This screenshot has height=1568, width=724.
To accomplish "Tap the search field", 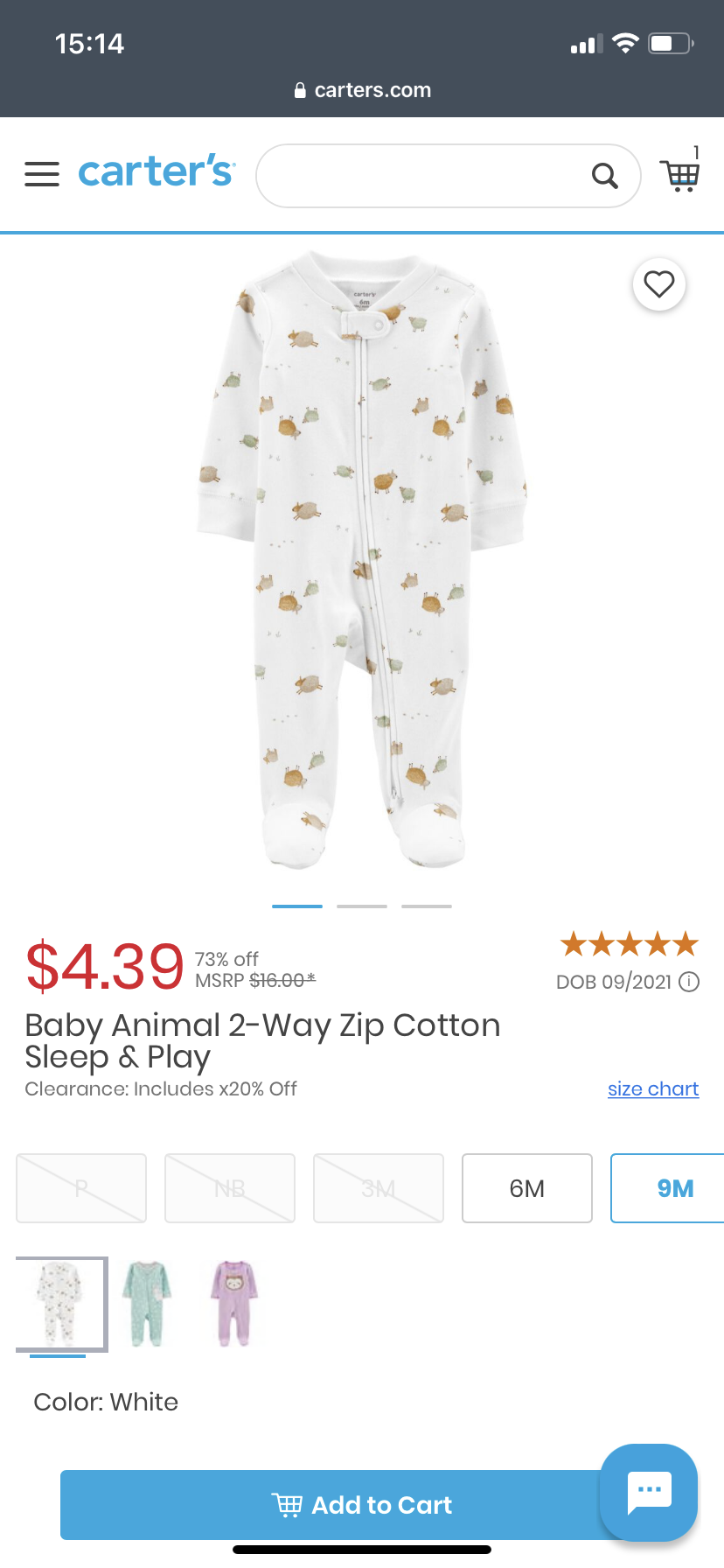I will (448, 176).
